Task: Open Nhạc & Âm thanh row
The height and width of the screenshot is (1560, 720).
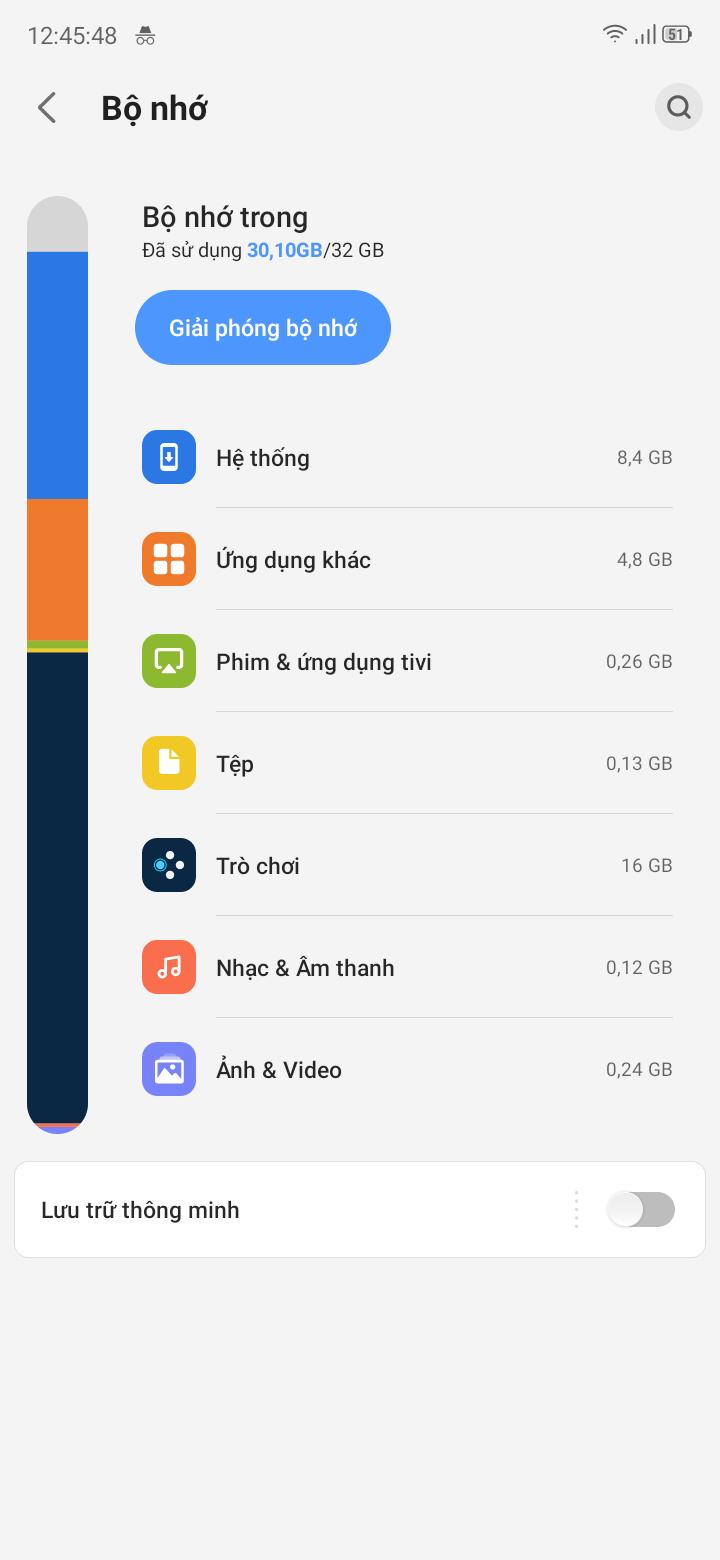Action: point(407,968)
